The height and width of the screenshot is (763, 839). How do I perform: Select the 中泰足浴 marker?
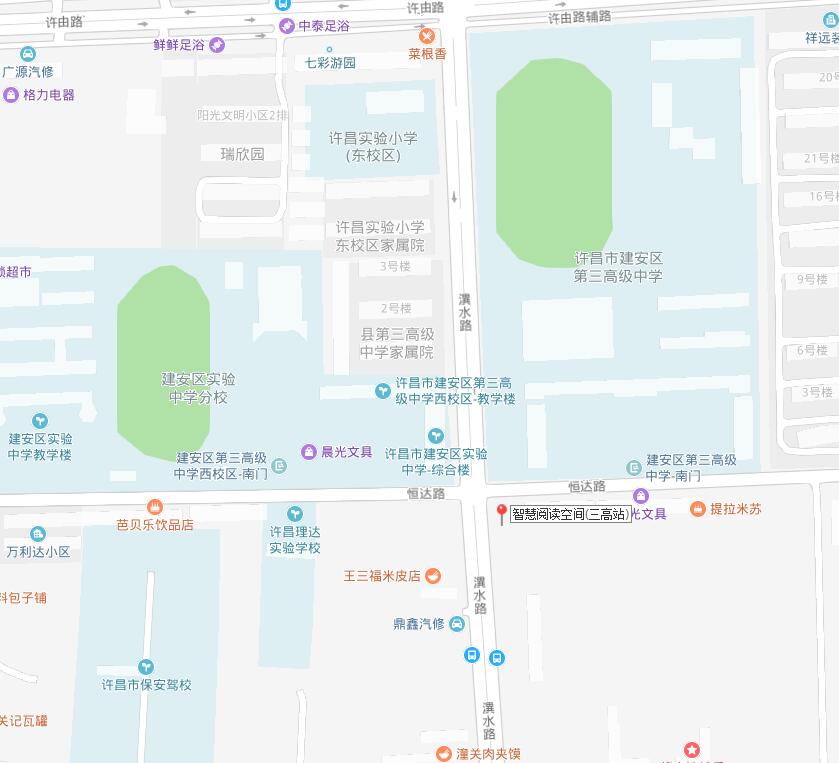pos(287,26)
